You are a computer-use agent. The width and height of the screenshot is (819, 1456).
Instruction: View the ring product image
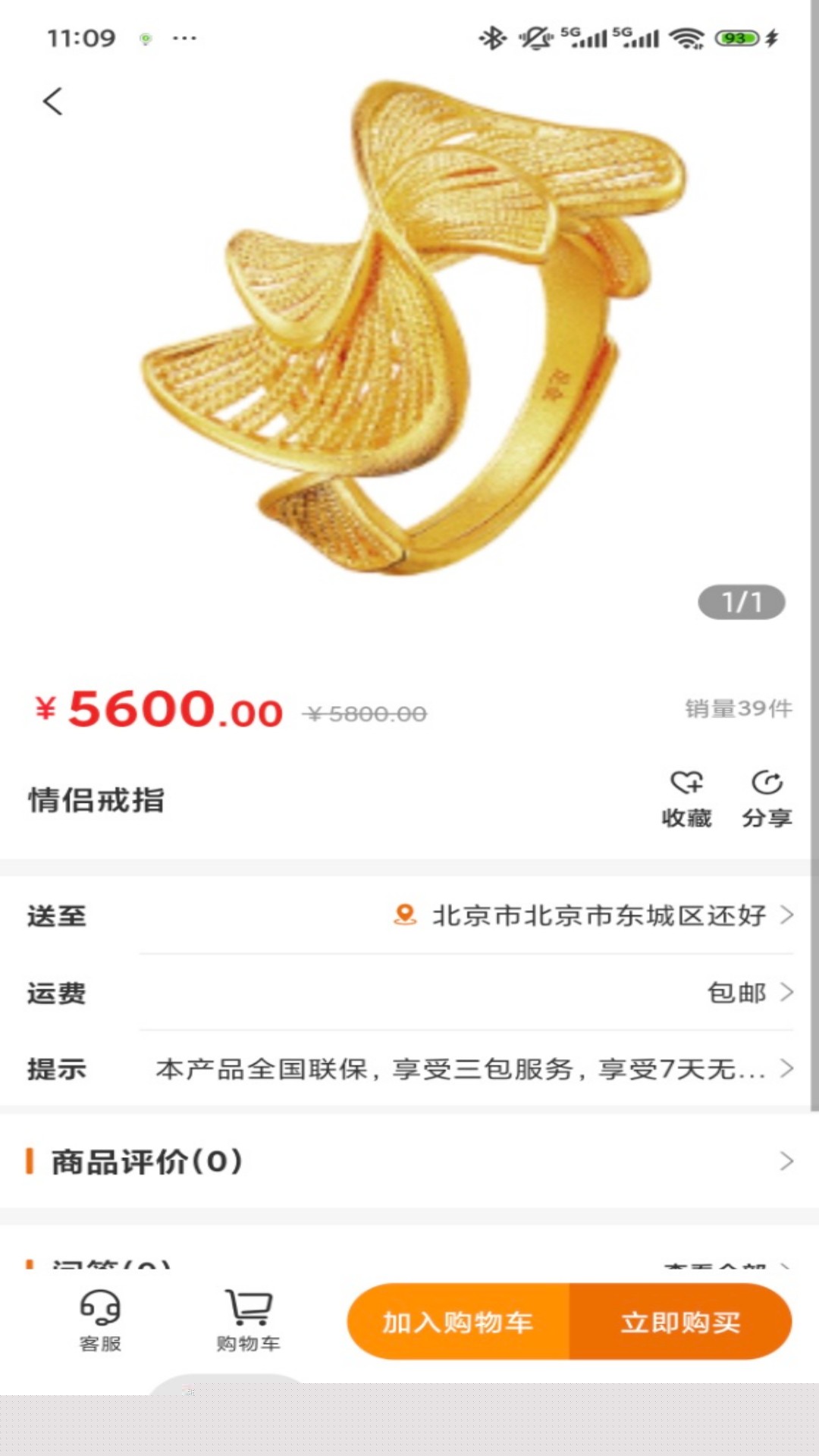409,326
